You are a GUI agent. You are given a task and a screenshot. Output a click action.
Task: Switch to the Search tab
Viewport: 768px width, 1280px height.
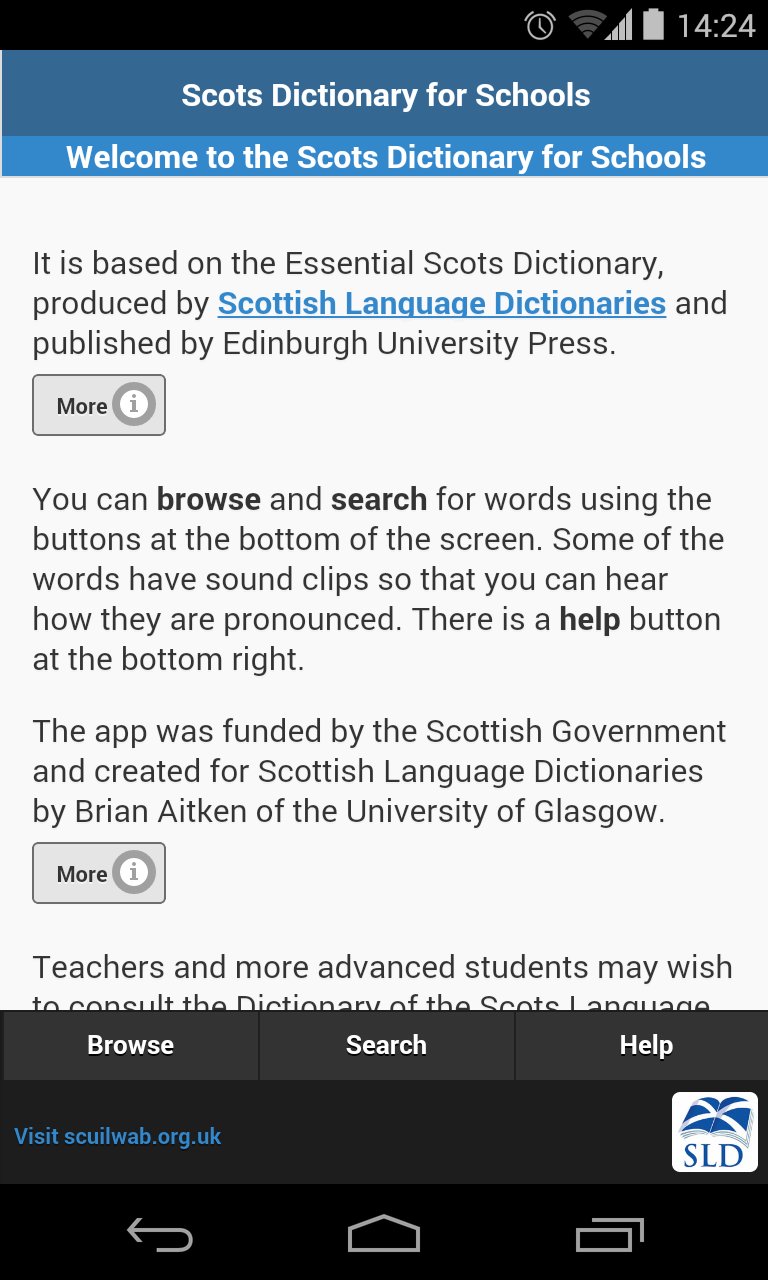(x=386, y=1044)
